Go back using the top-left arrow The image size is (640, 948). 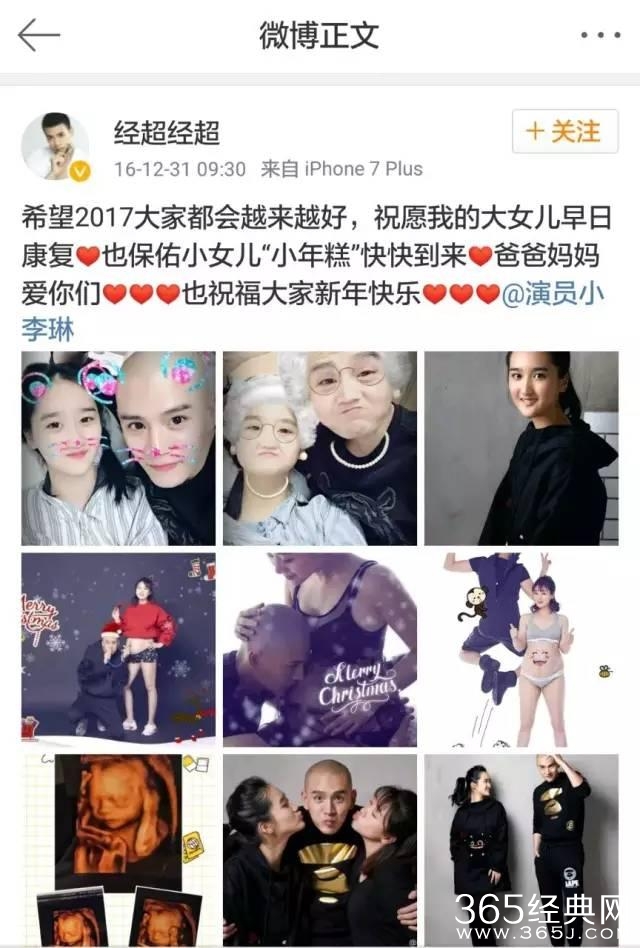point(39,35)
